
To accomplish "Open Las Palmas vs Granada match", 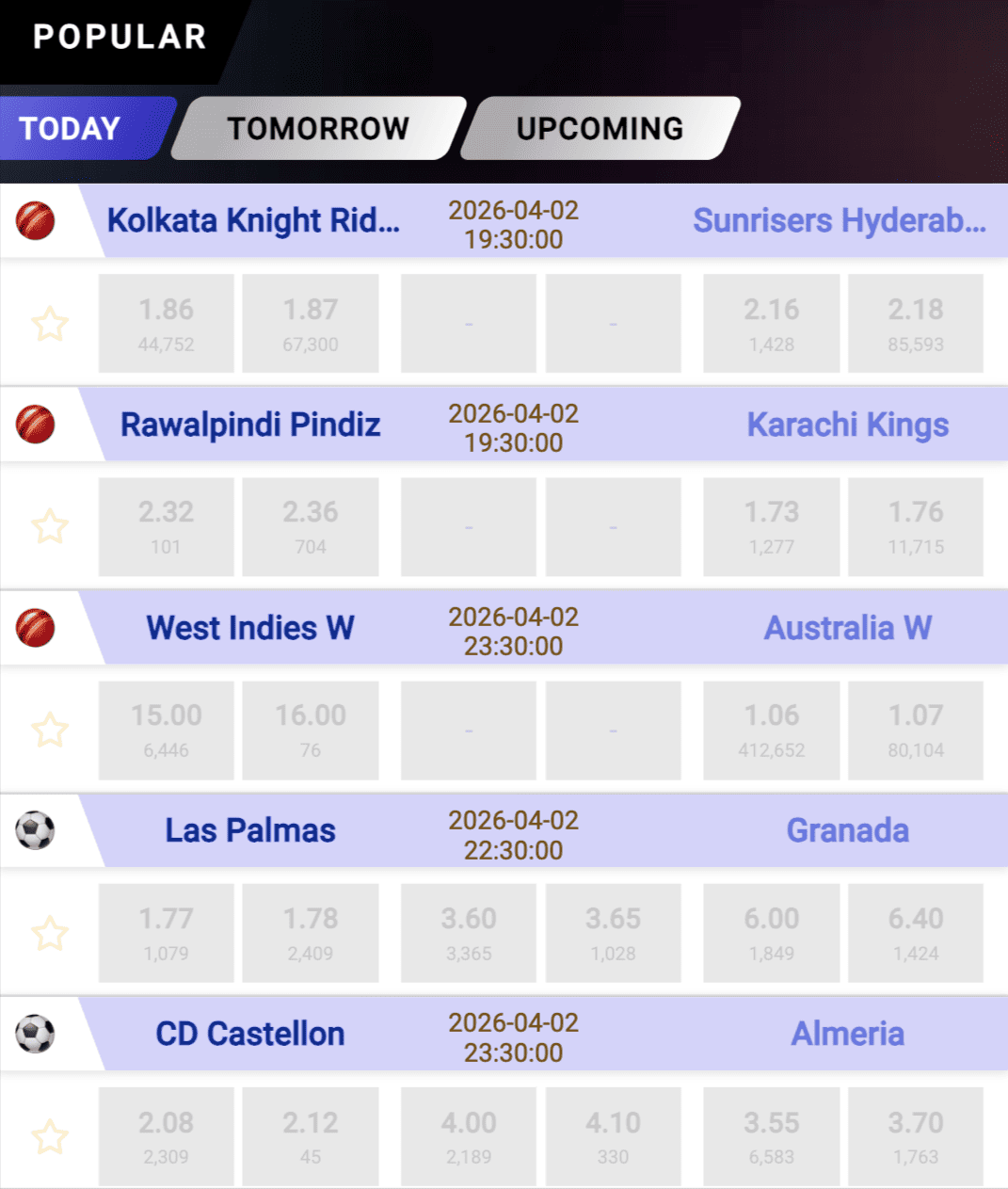I will [x=513, y=832].
